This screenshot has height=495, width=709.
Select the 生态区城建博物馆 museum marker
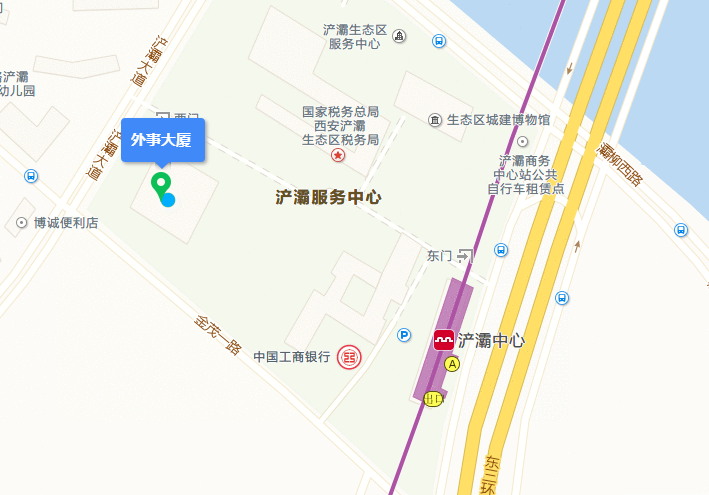click(x=435, y=120)
